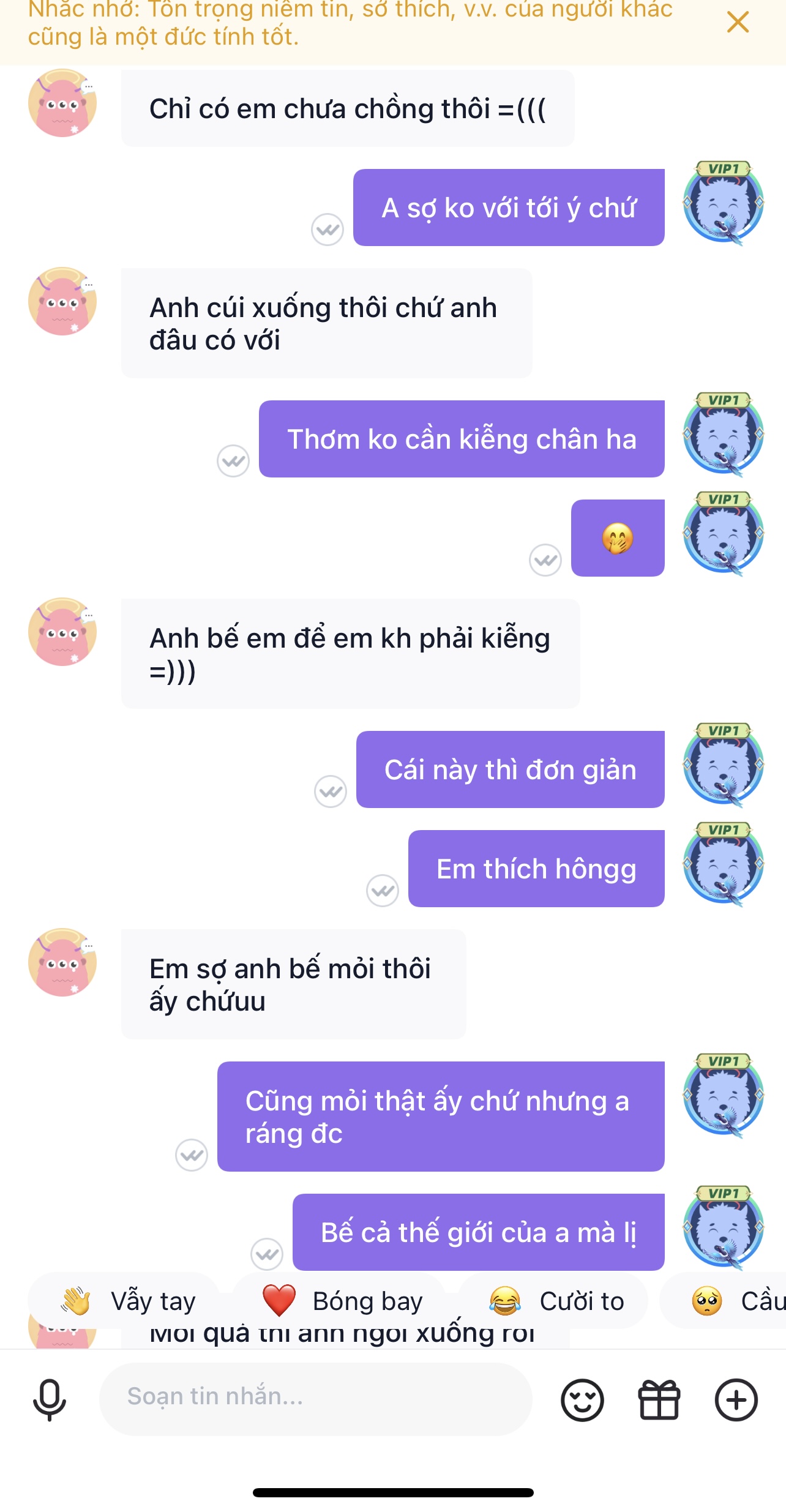Open the gift box icon
This screenshot has width=786, height=1512.
tap(659, 1399)
